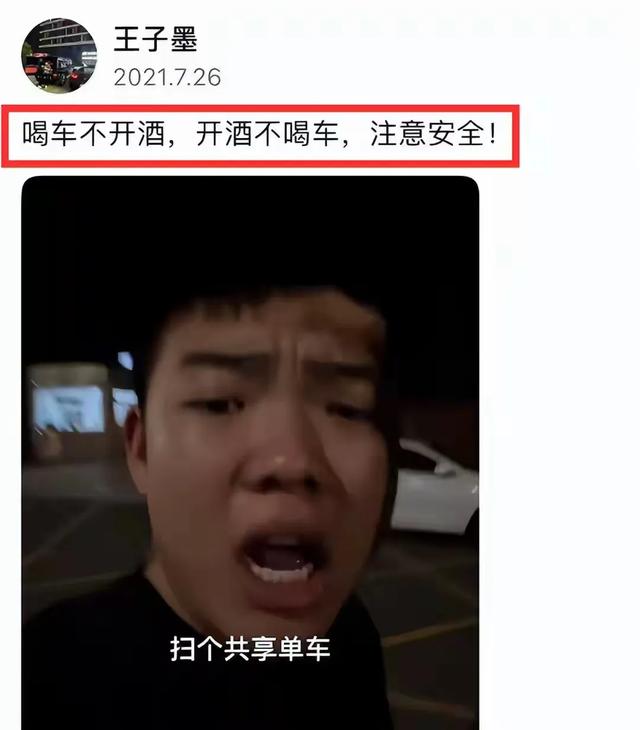Tap the username 王子墨
Screen dimensions: 640x730
click(156, 39)
